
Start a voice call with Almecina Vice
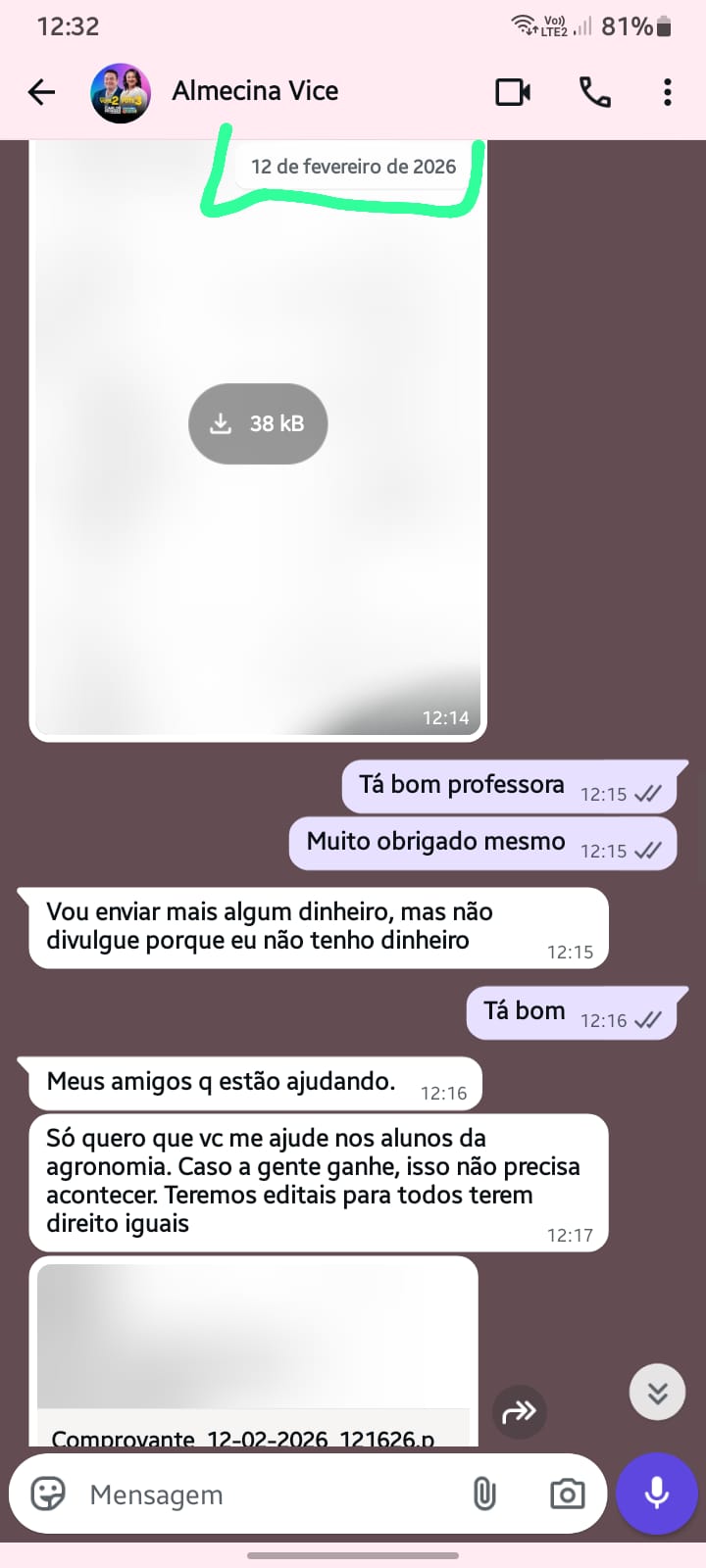[594, 92]
